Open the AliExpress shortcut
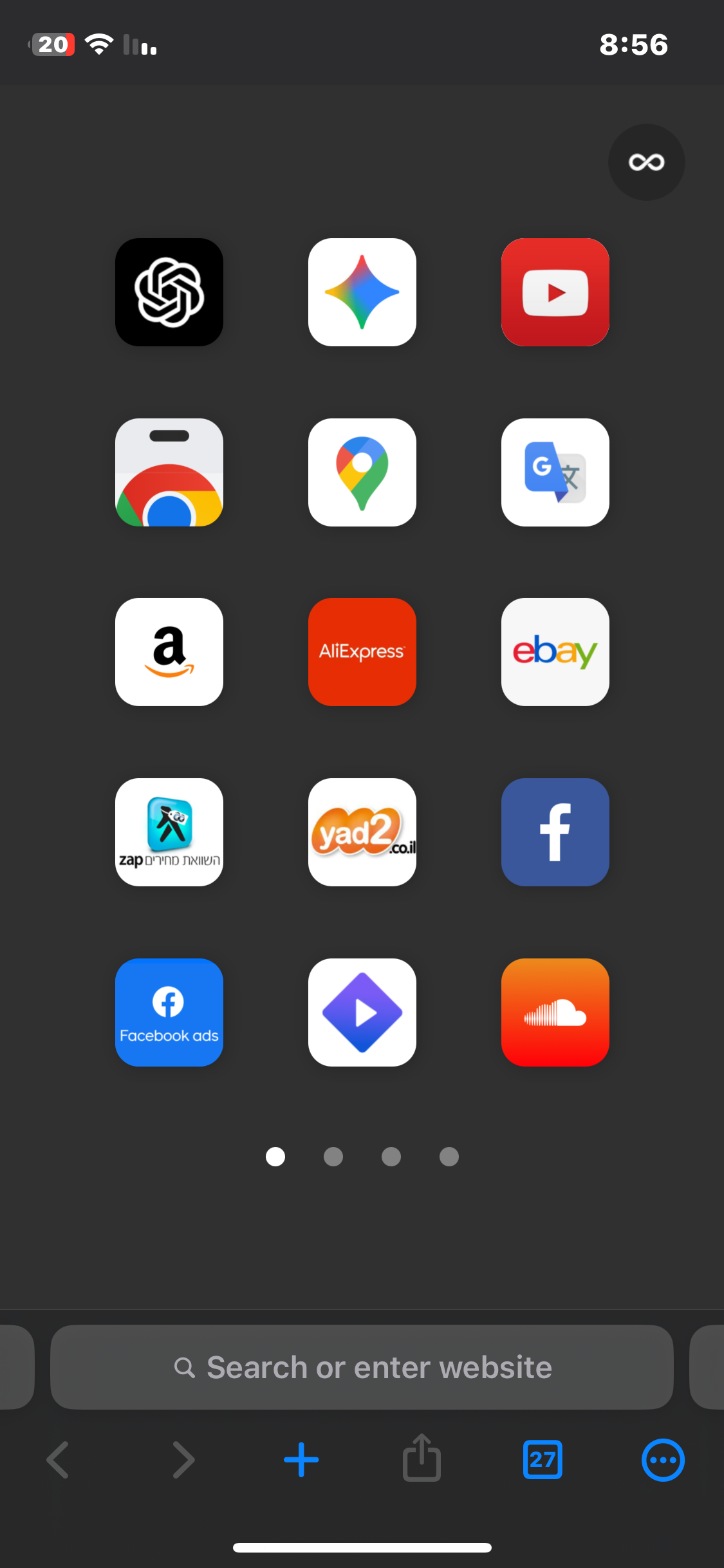Screen dimensions: 724x1568 (x=362, y=651)
